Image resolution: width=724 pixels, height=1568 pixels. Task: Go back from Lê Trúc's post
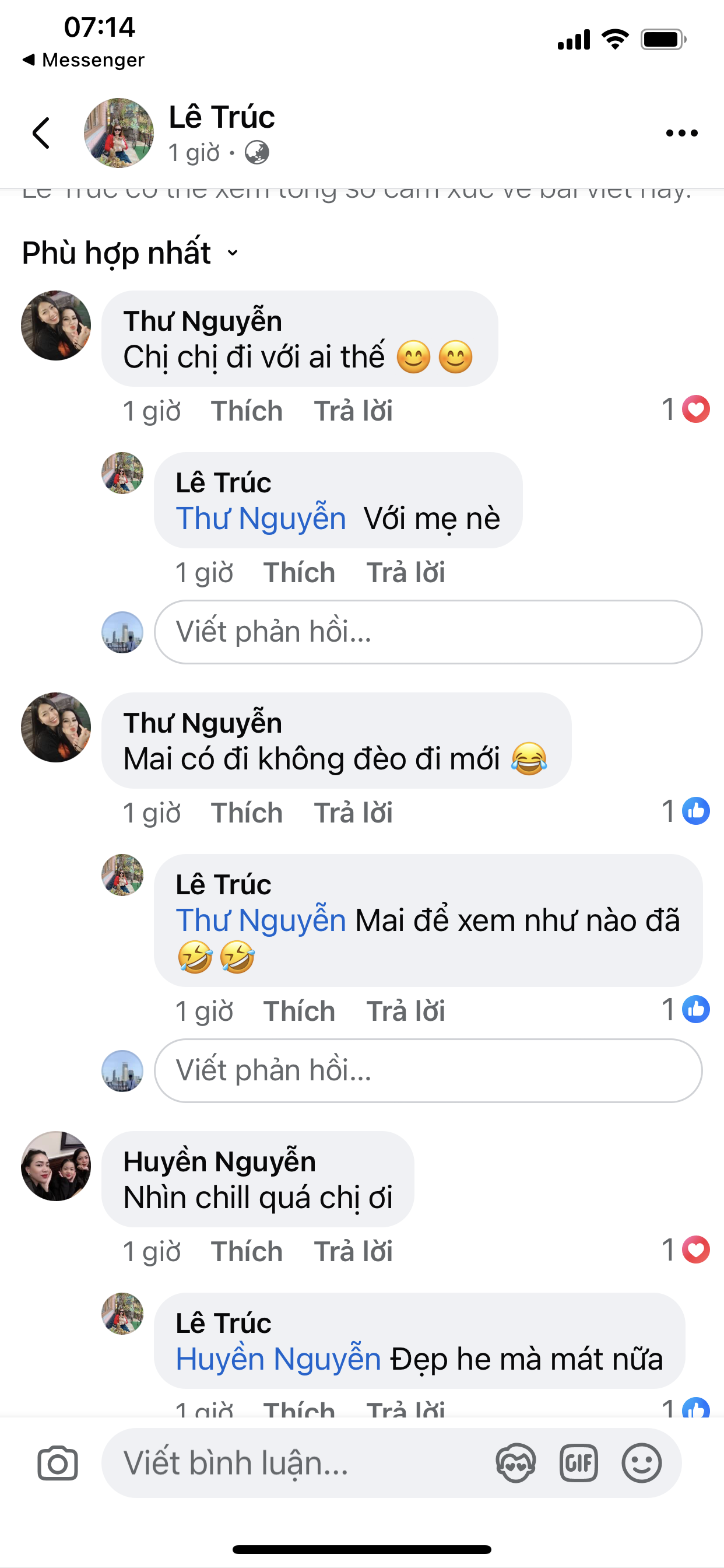point(41,132)
